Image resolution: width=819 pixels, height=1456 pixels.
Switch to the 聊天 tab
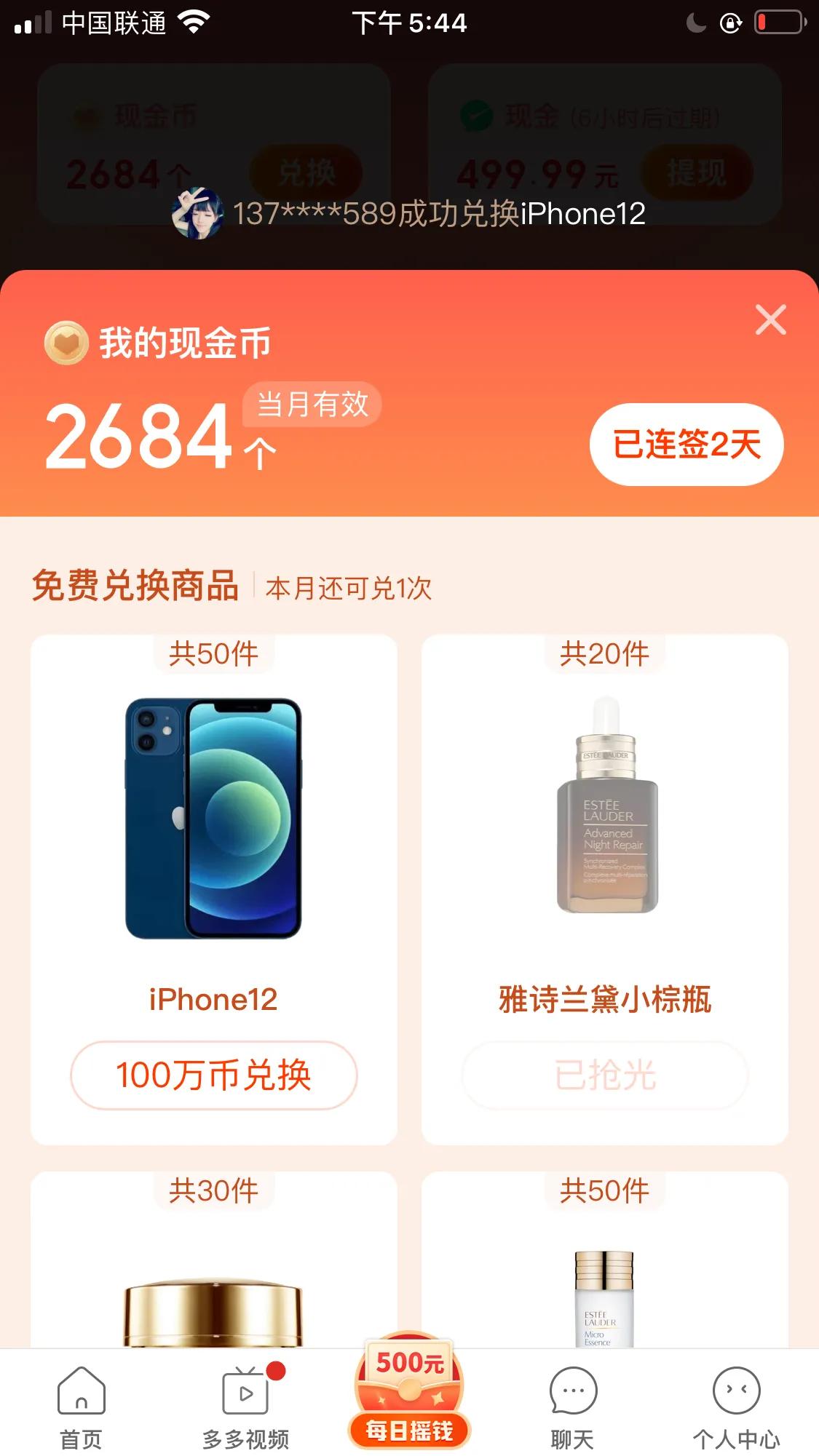click(x=573, y=1406)
